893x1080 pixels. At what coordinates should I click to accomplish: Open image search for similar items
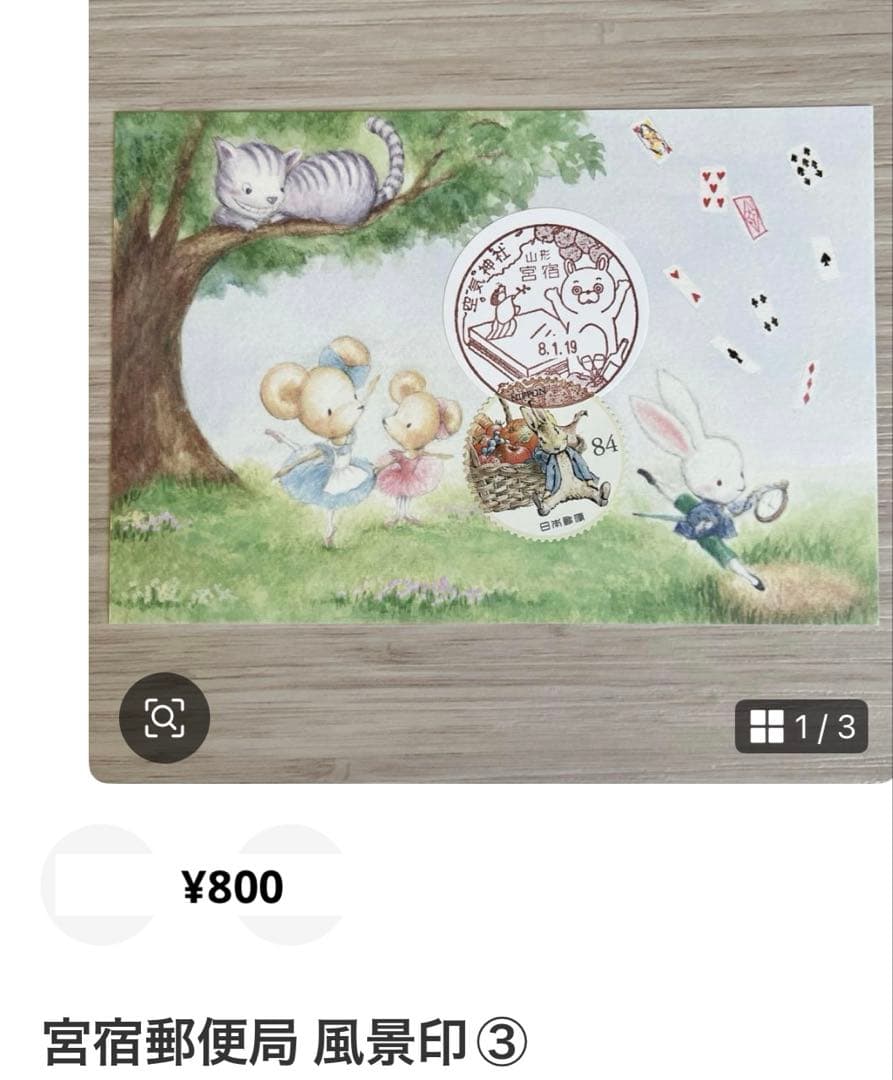(165, 717)
